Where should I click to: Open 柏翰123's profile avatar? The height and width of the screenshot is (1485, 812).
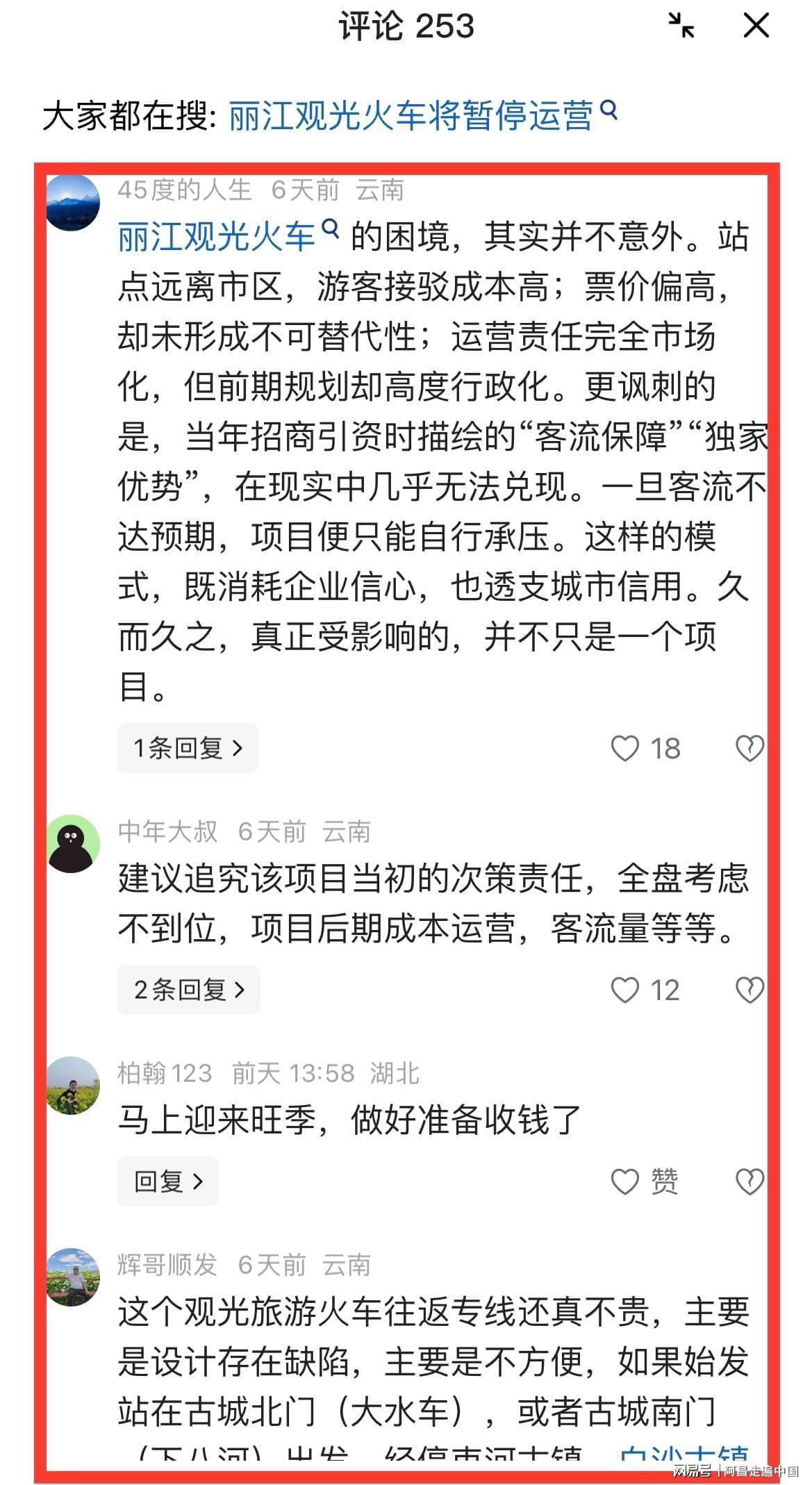73,1086
